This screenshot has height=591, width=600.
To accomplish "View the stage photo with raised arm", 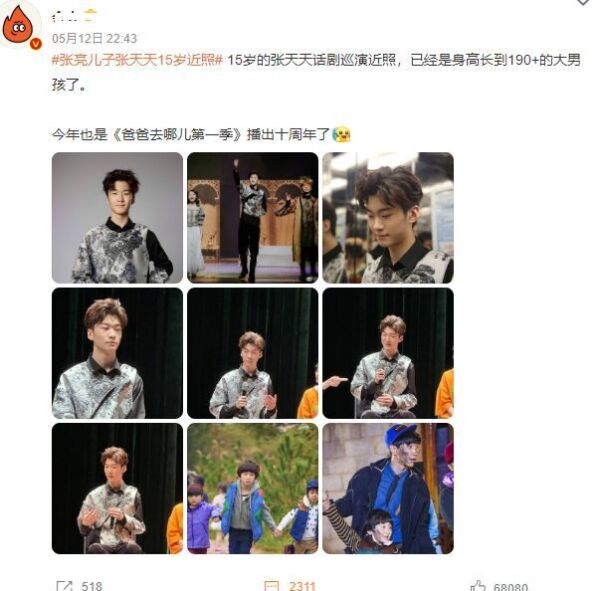I will tap(252, 217).
